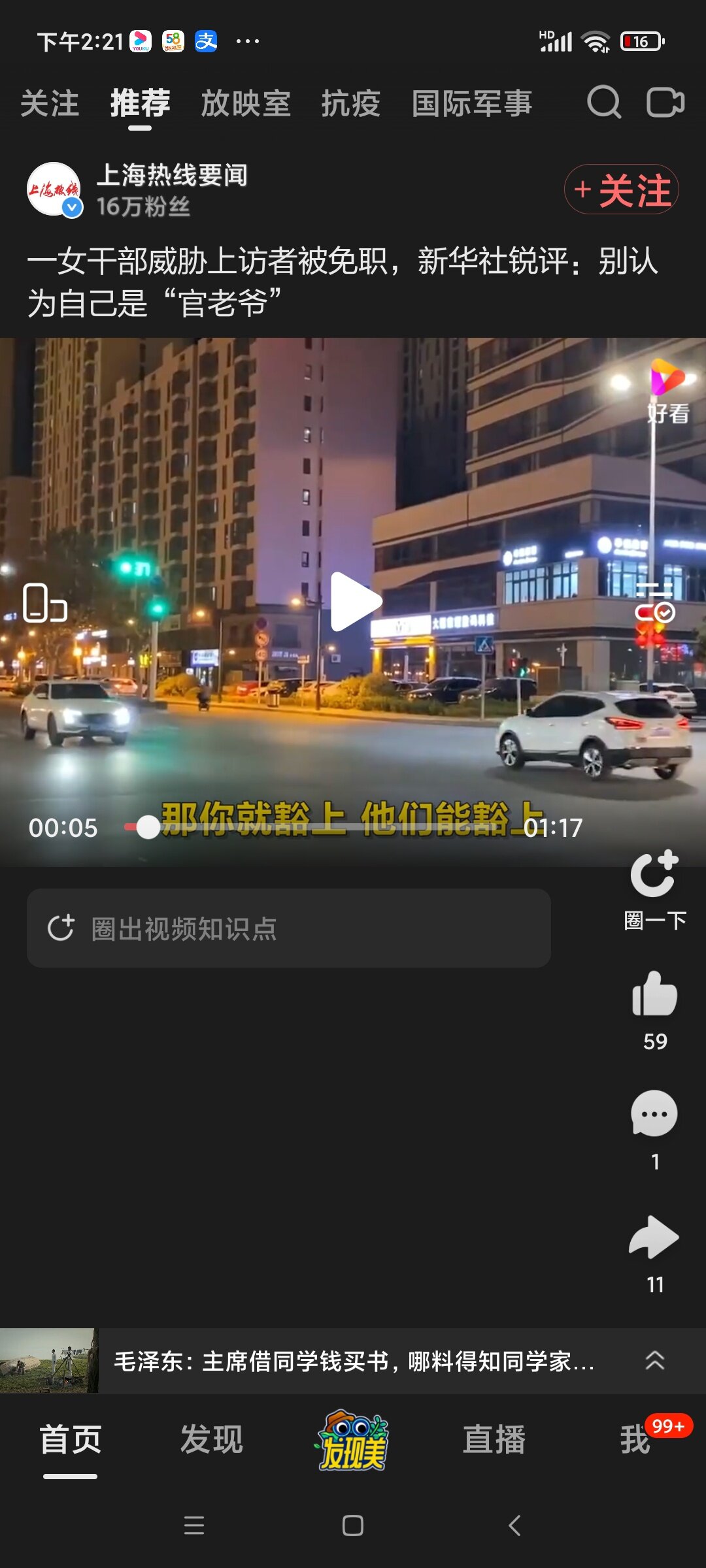Like the video with 59 likes
The height and width of the screenshot is (1568, 706).
(654, 994)
